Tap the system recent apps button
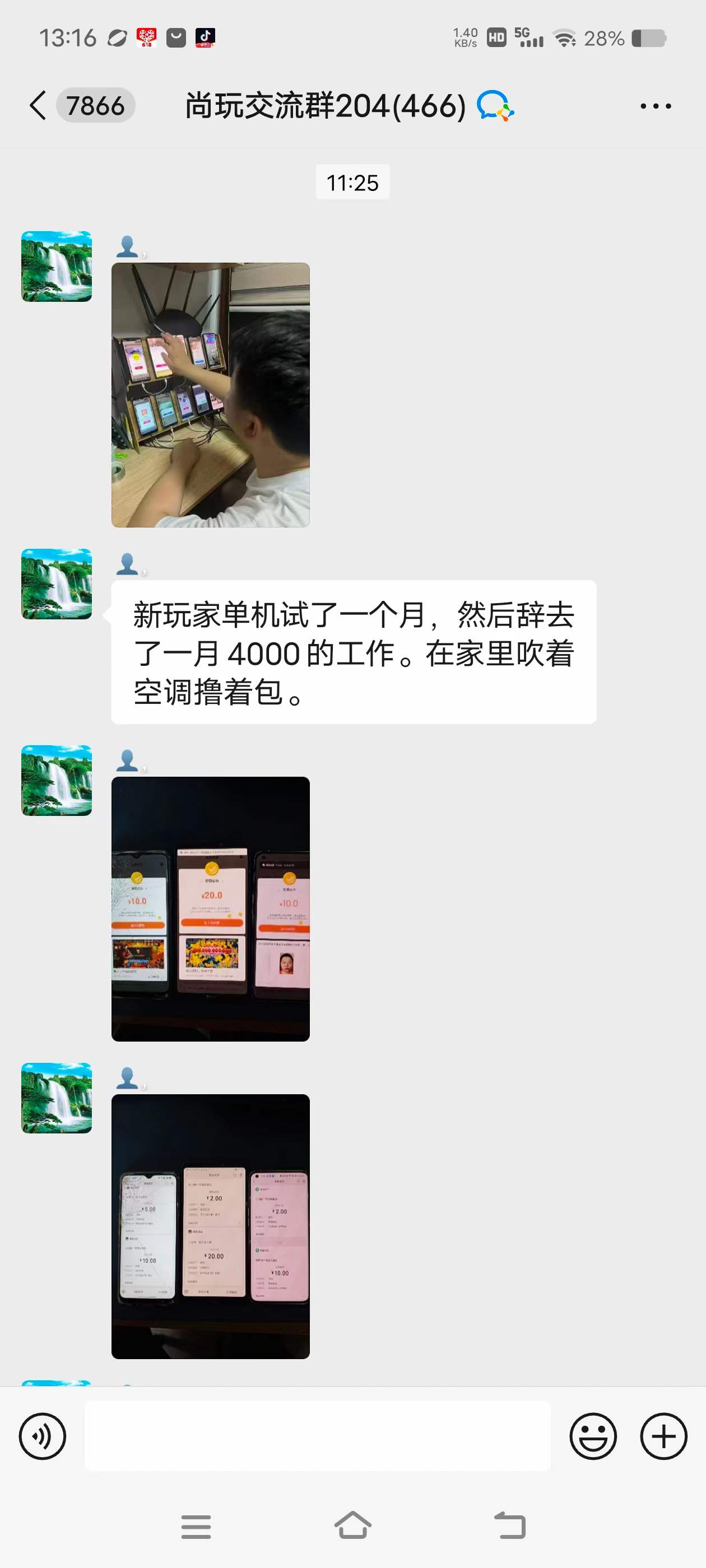 coord(196,1526)
